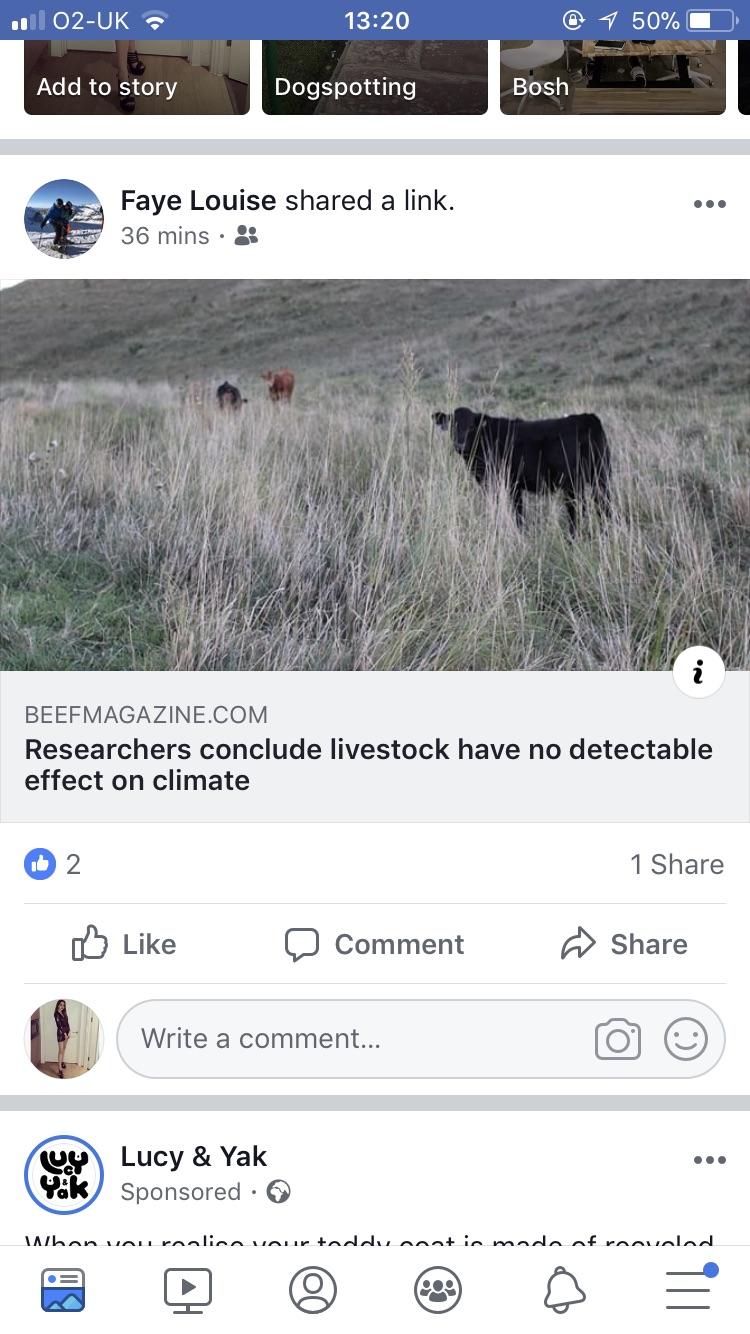
Task: Open your profile from the bottom navigation
Action: 312,1290
